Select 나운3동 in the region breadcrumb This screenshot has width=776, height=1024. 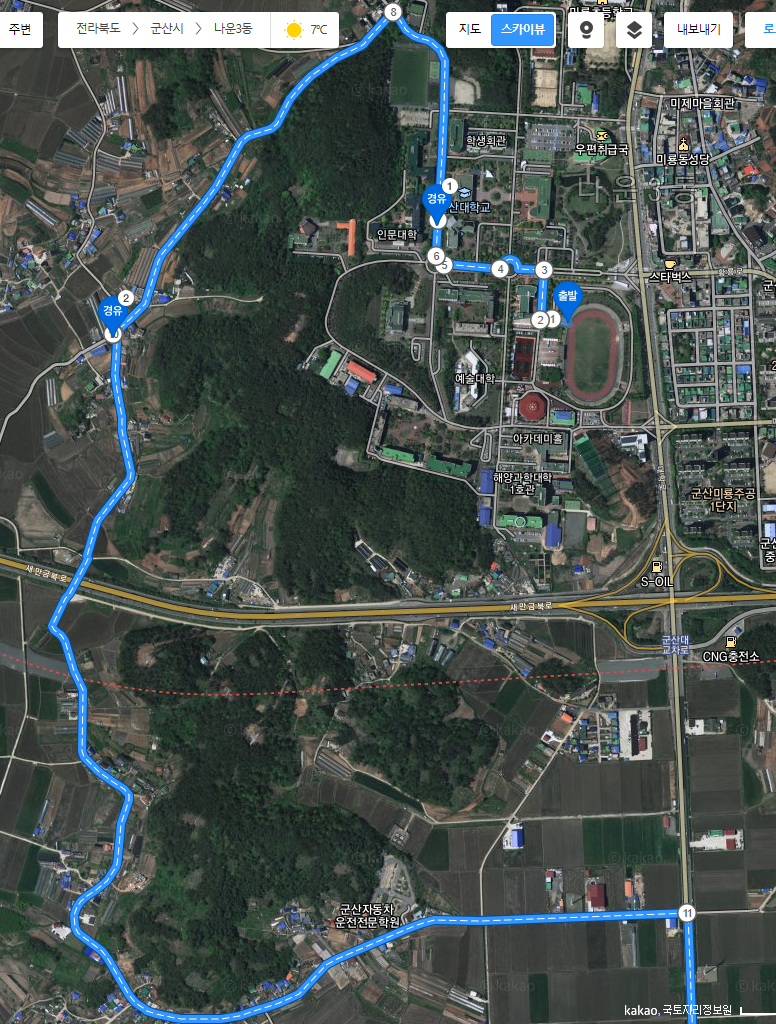coord(233,30)
